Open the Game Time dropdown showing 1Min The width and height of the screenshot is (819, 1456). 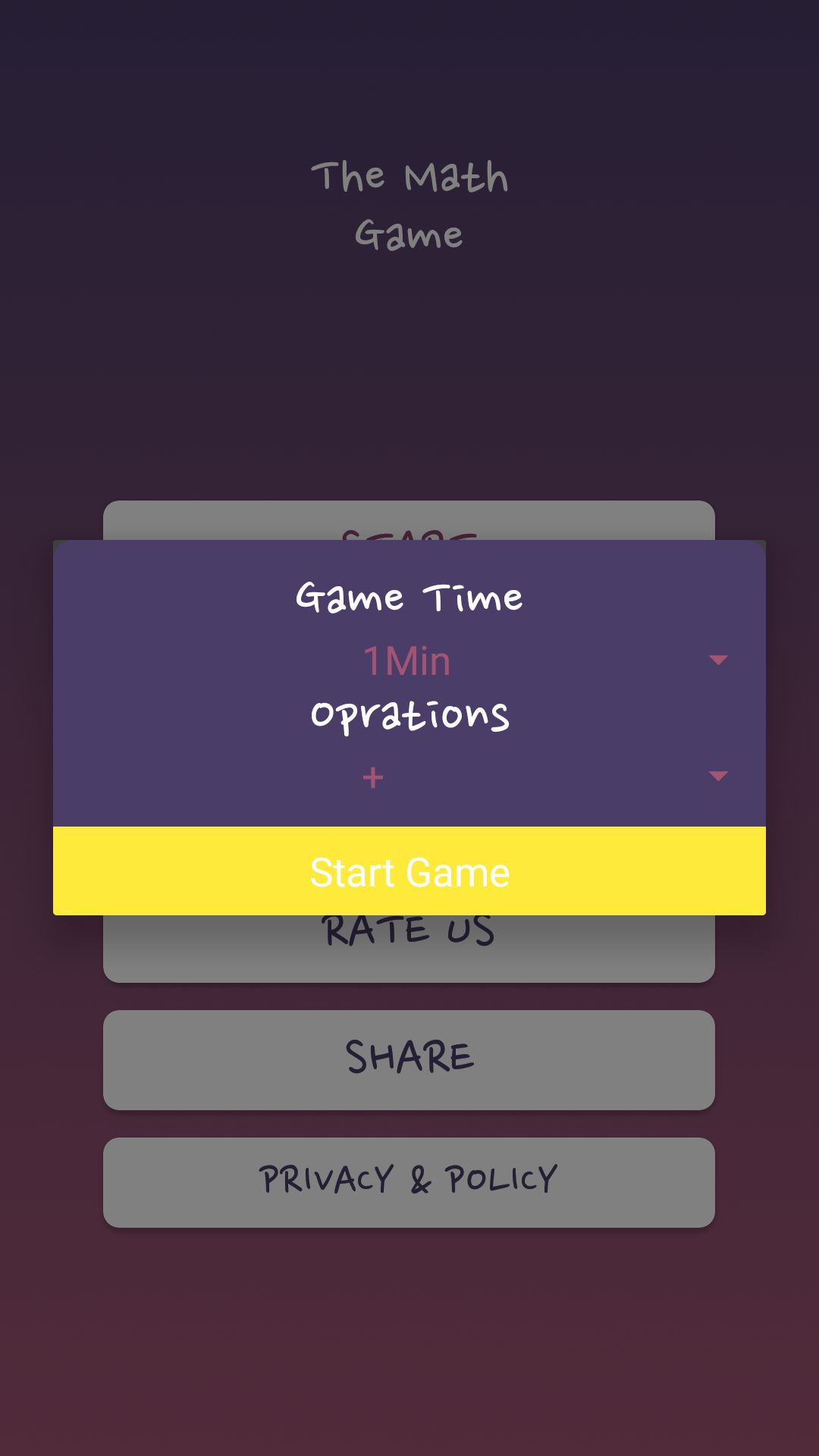(409, 661)
